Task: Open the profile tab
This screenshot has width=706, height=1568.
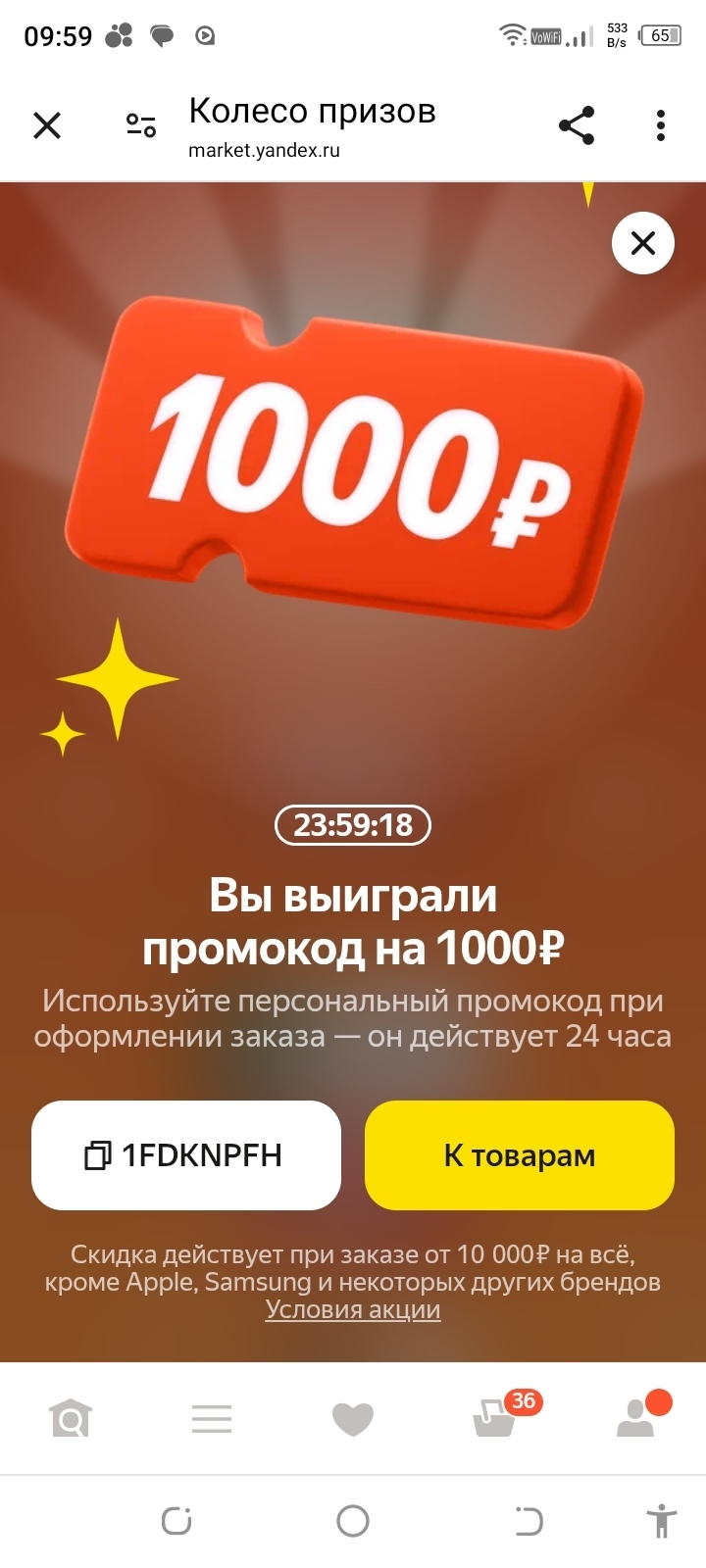Action: (637, 1418)
